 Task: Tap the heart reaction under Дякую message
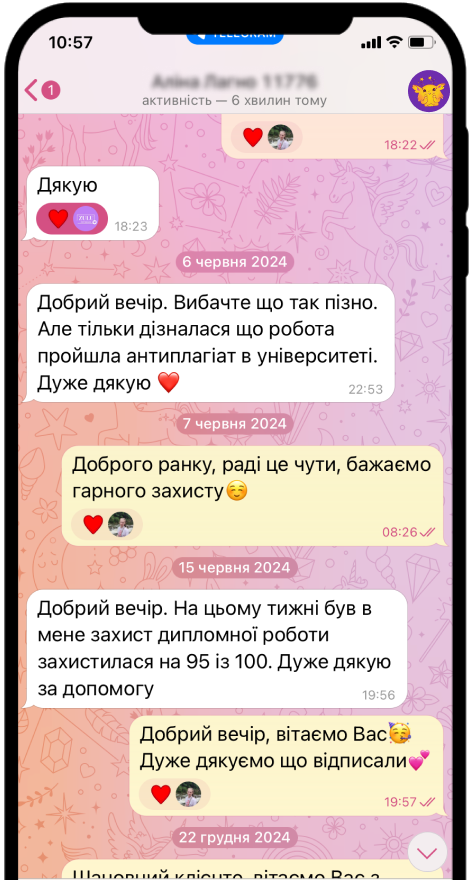pos(72,218)
